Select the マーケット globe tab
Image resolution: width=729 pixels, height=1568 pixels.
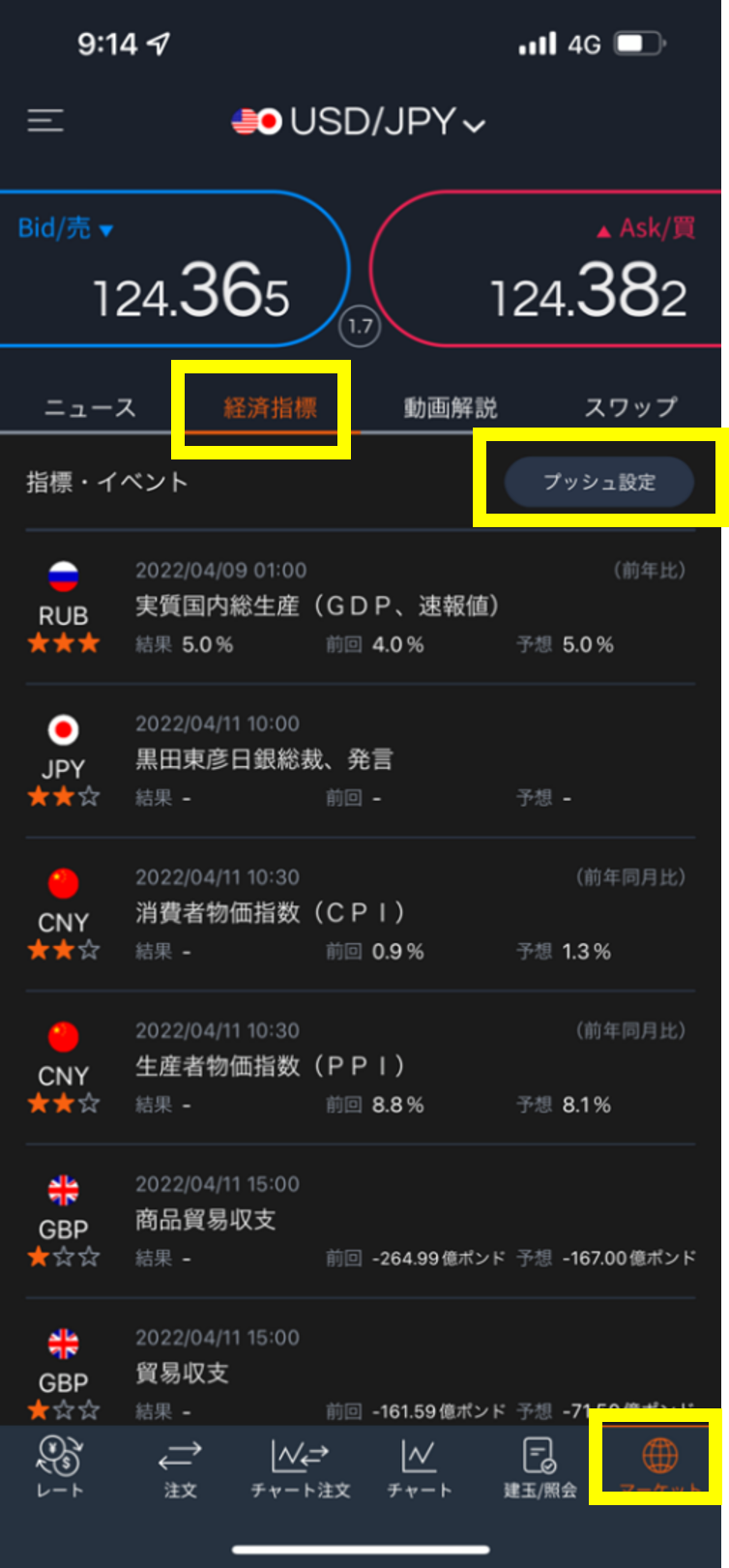[659, 1461]
